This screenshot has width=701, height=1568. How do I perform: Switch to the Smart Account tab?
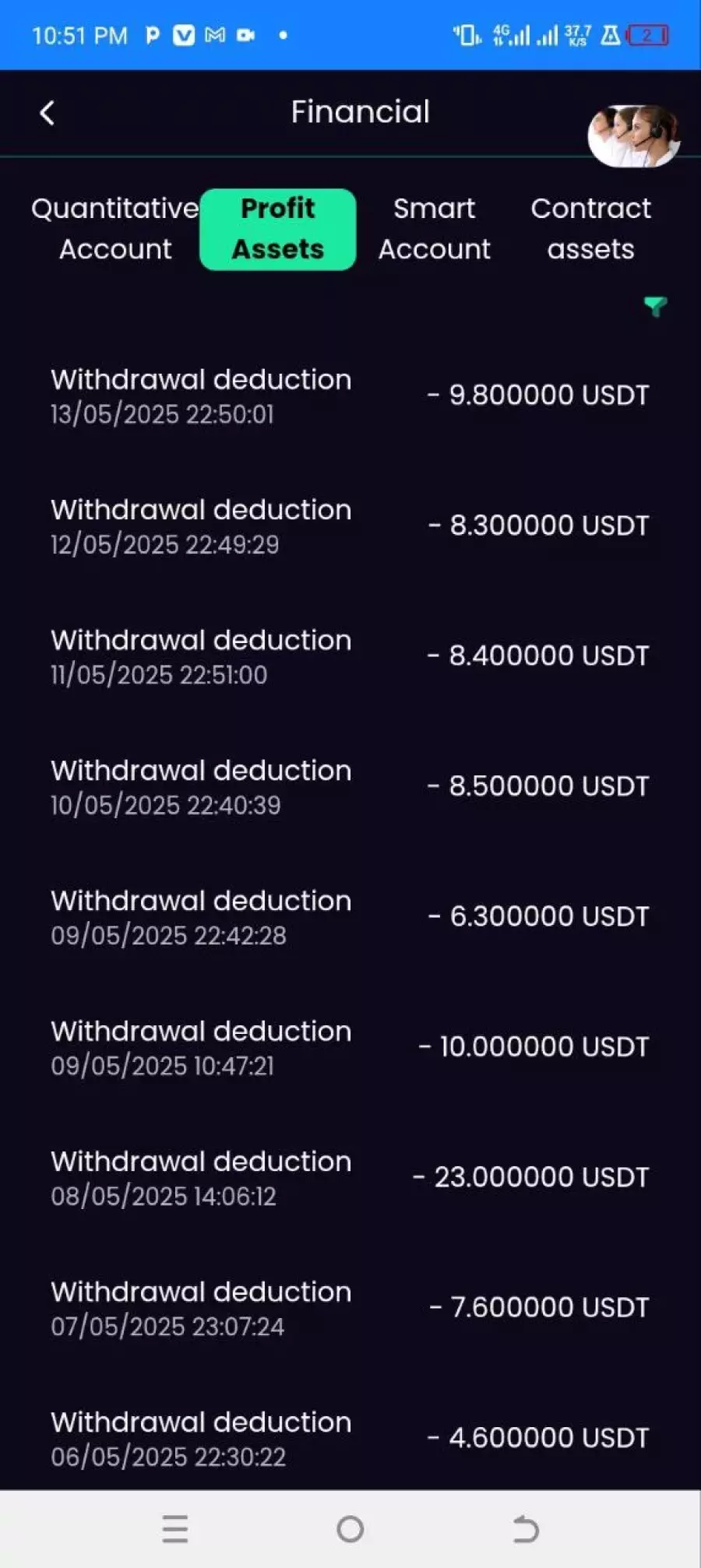tap(435, 229)
